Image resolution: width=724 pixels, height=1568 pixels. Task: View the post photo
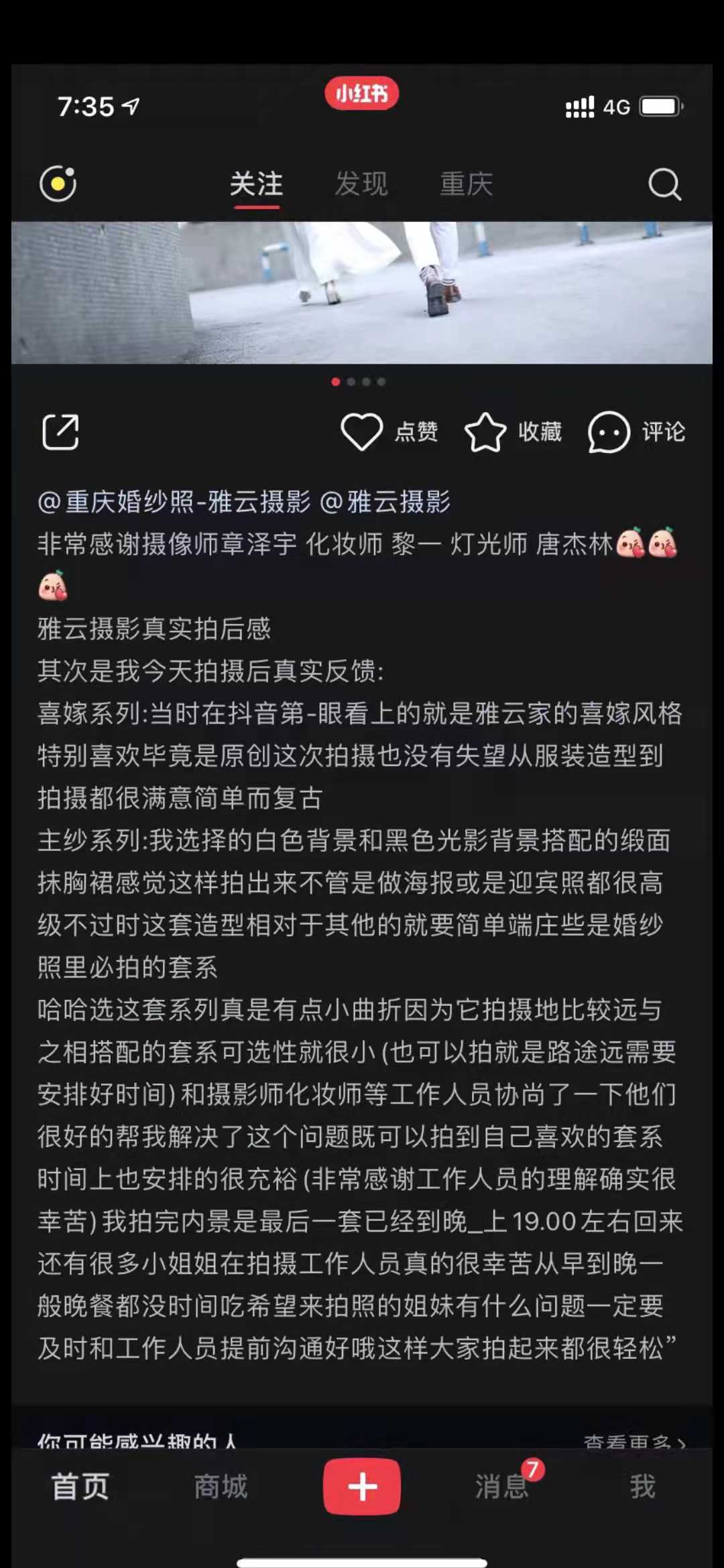(x=362, y=292)
